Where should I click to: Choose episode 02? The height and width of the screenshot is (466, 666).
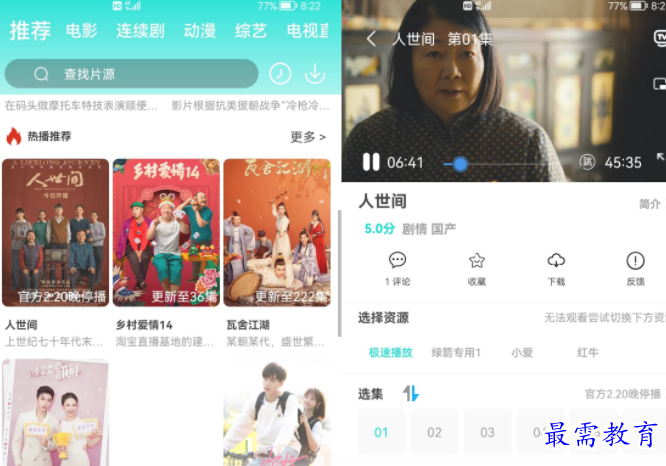point(434,432)
